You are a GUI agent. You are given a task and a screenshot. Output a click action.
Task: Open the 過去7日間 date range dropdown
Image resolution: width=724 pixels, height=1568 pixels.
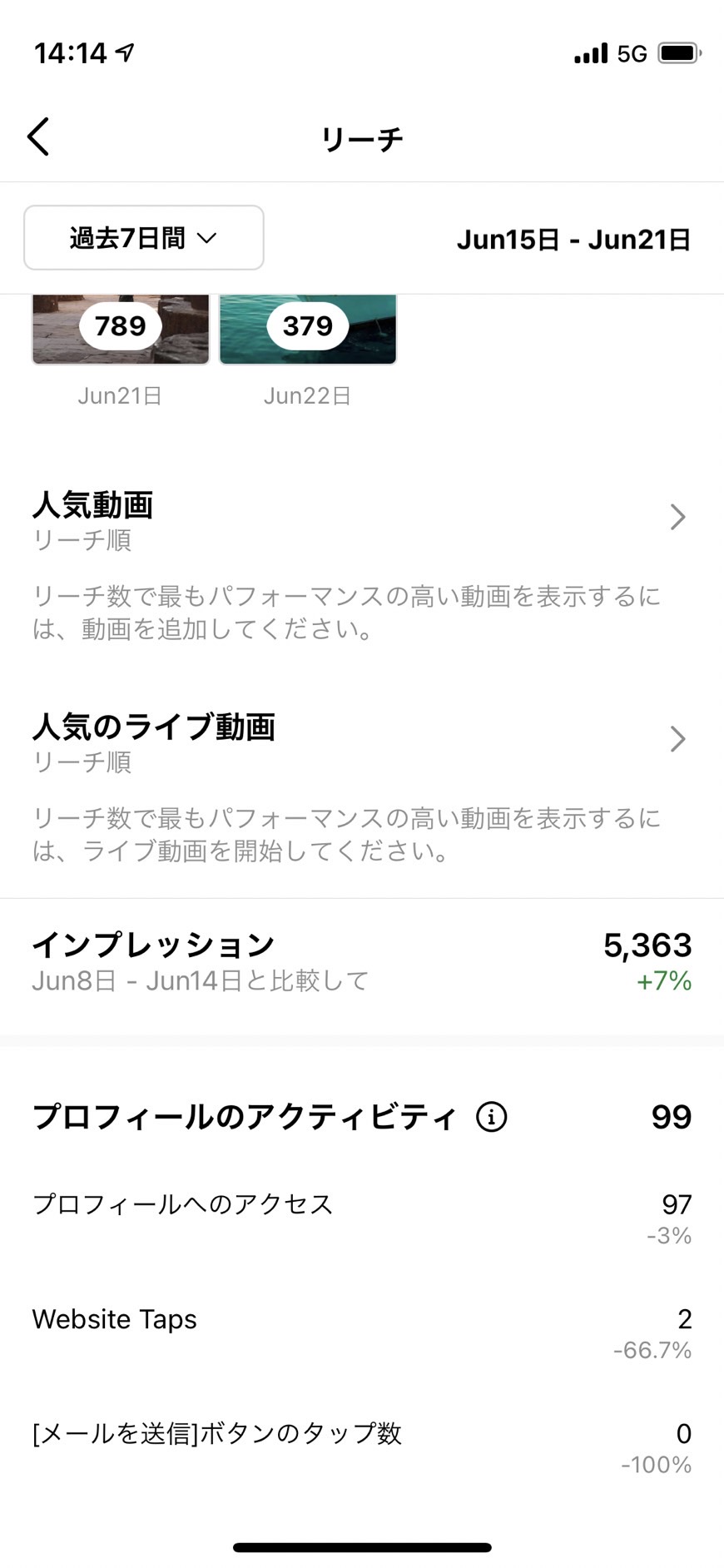tap(144, 238)
